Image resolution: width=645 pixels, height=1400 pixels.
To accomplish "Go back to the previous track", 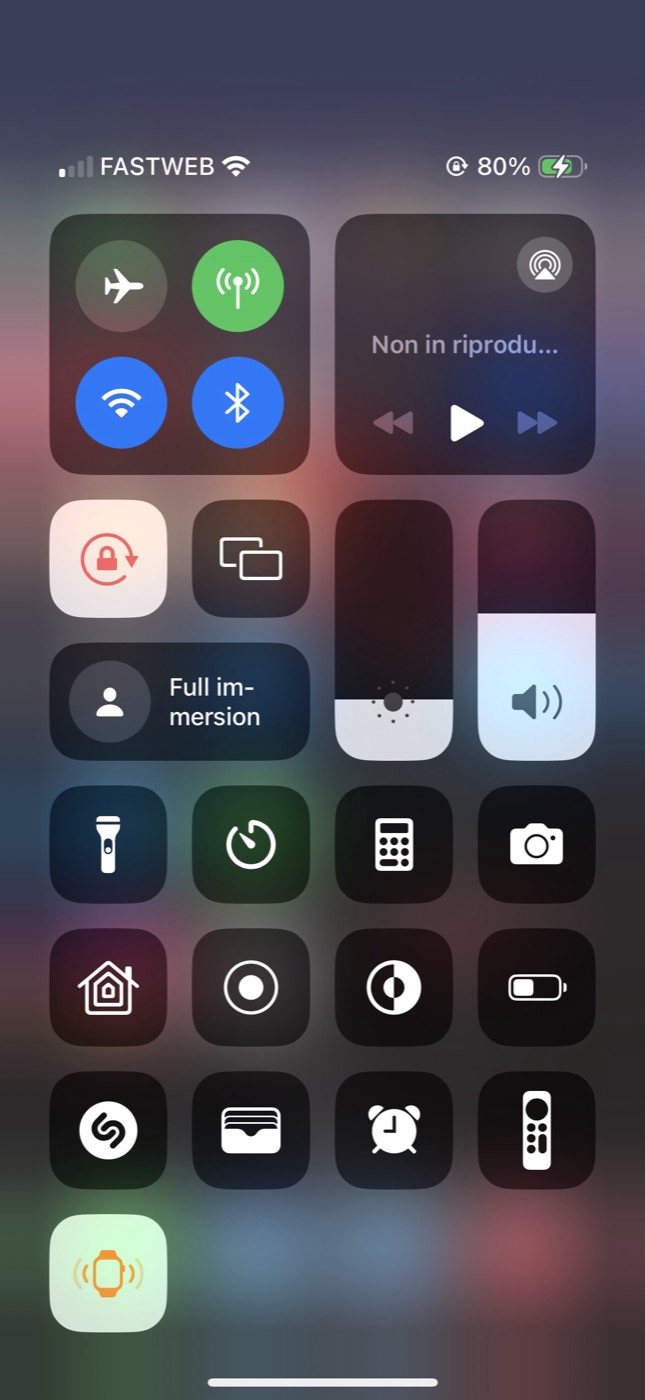I will 393,423.
